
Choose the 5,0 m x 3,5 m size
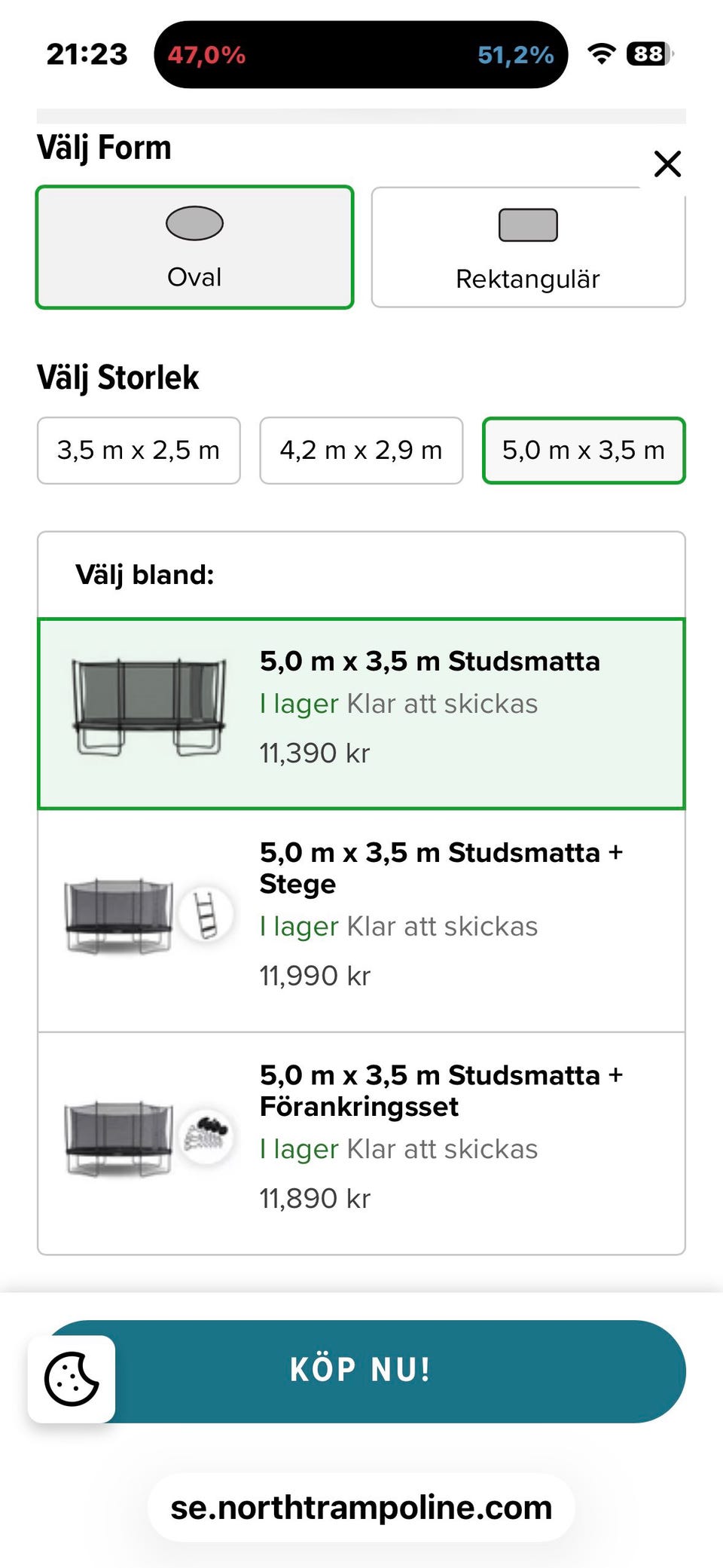pyautogui.click(x=584, y=451)
